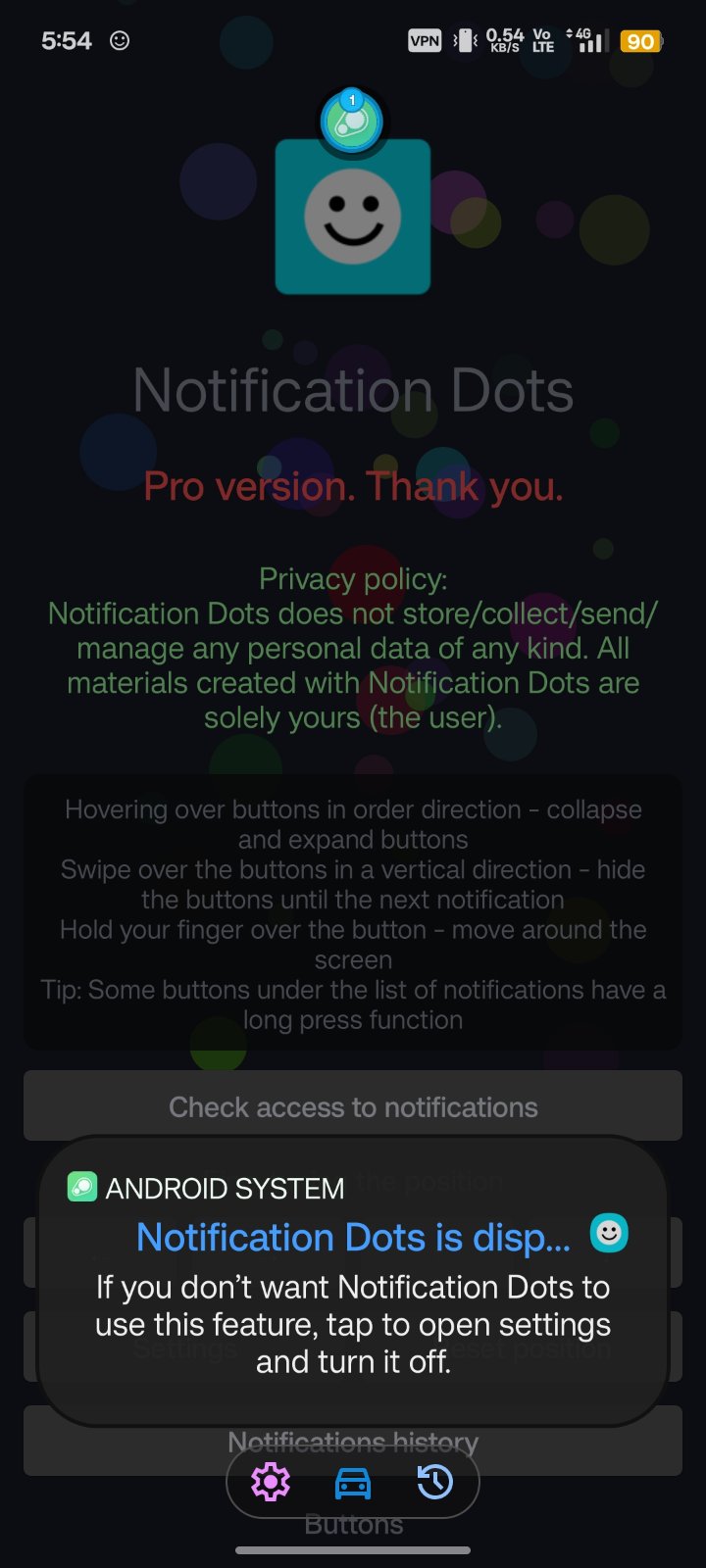Open the history clock icon in floating bar
706x1568 pixels.
pos(434,1482)
